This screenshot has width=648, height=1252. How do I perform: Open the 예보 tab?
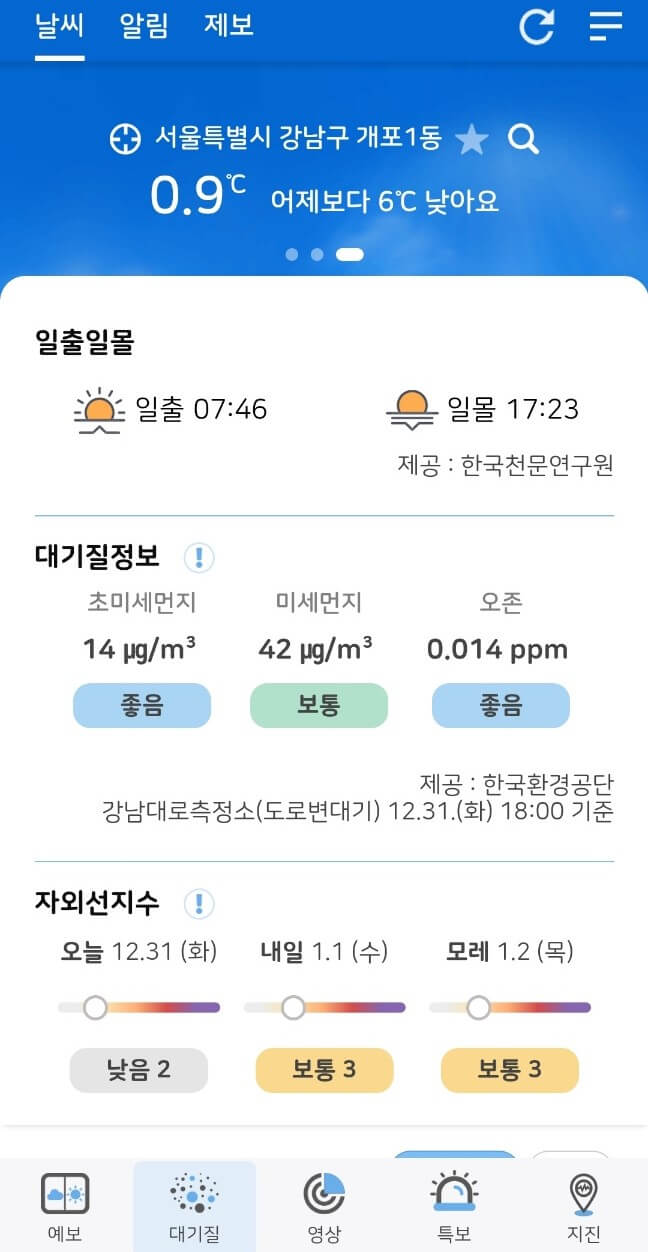pyautogui.click(x=65, y=1206)
